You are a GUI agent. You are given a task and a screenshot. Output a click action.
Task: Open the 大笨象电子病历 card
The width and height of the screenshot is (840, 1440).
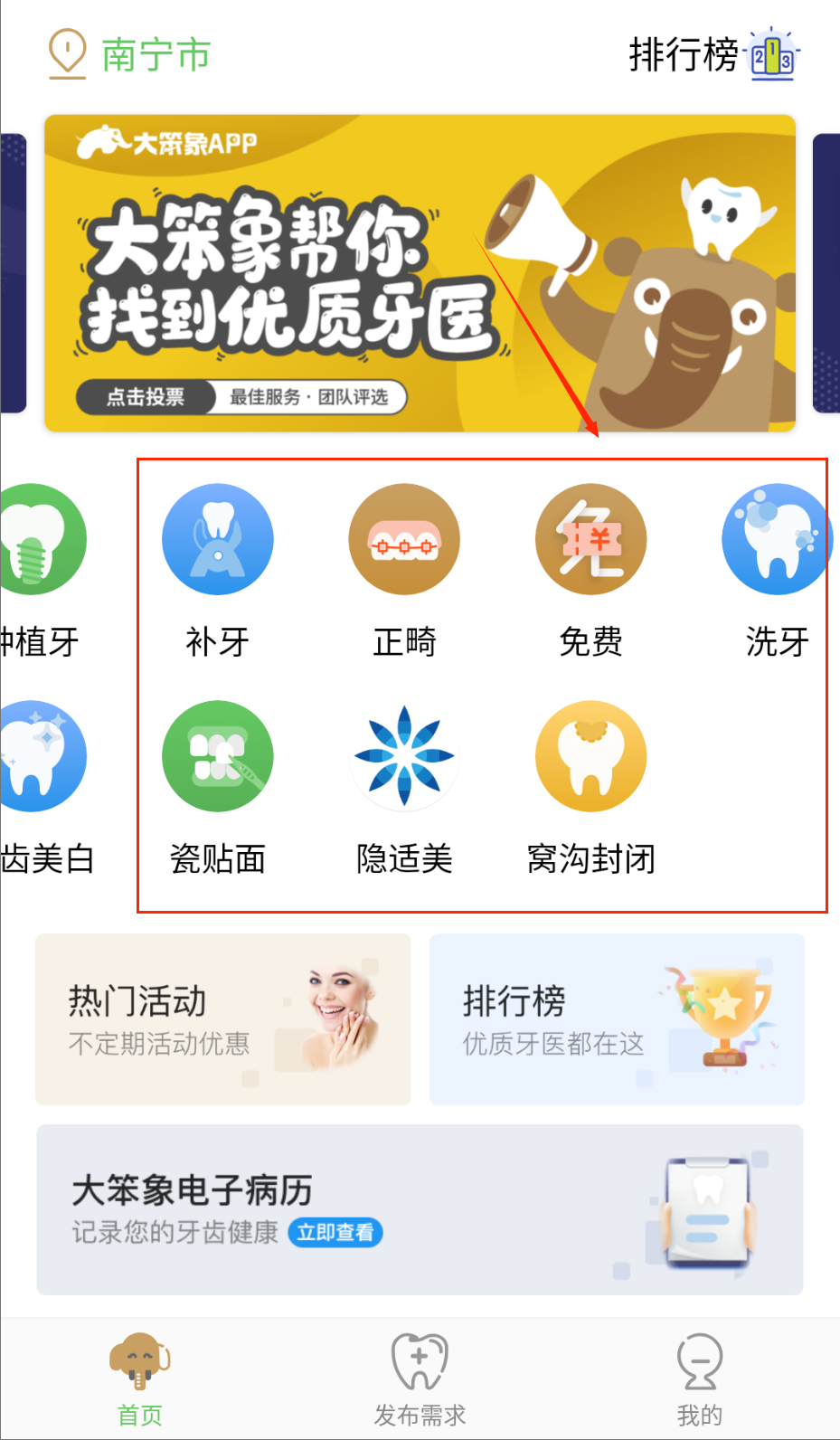click(x=420, y=1209)
